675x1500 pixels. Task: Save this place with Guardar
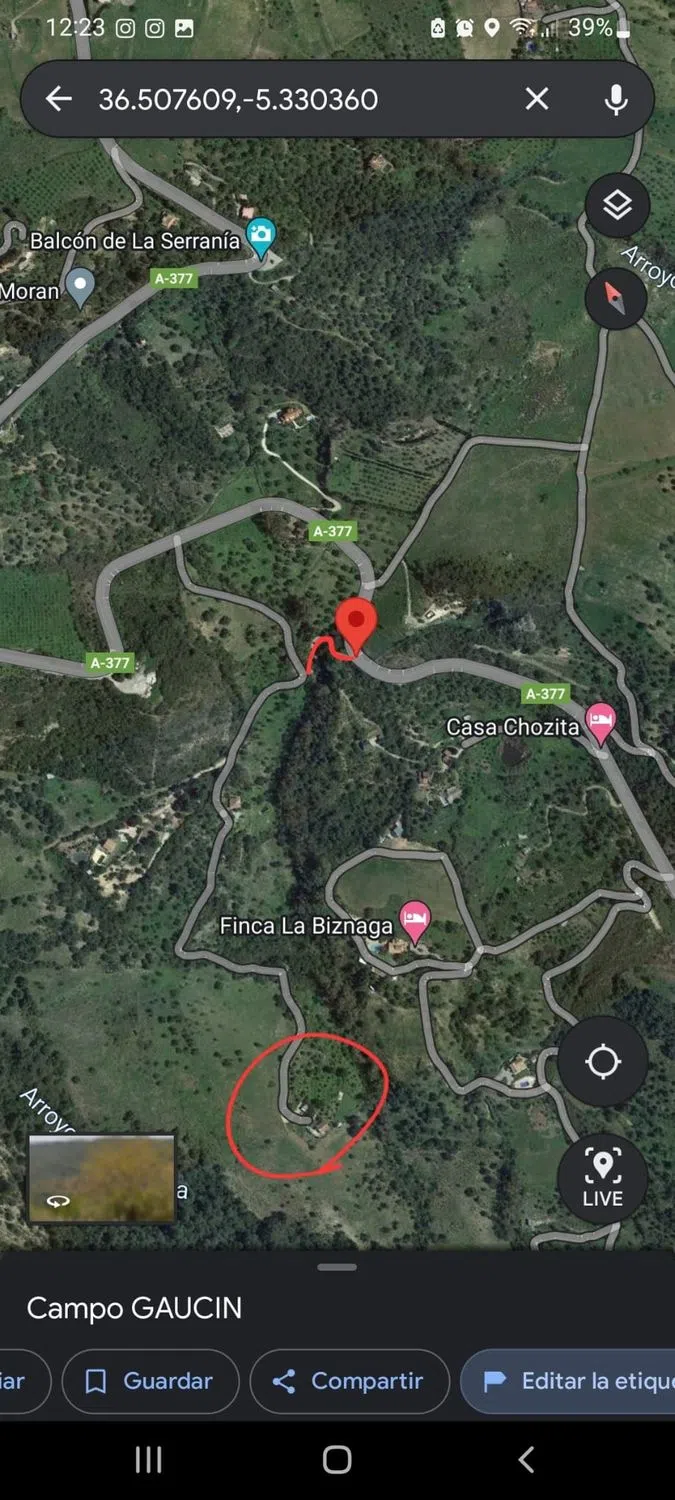point(150,1381)
